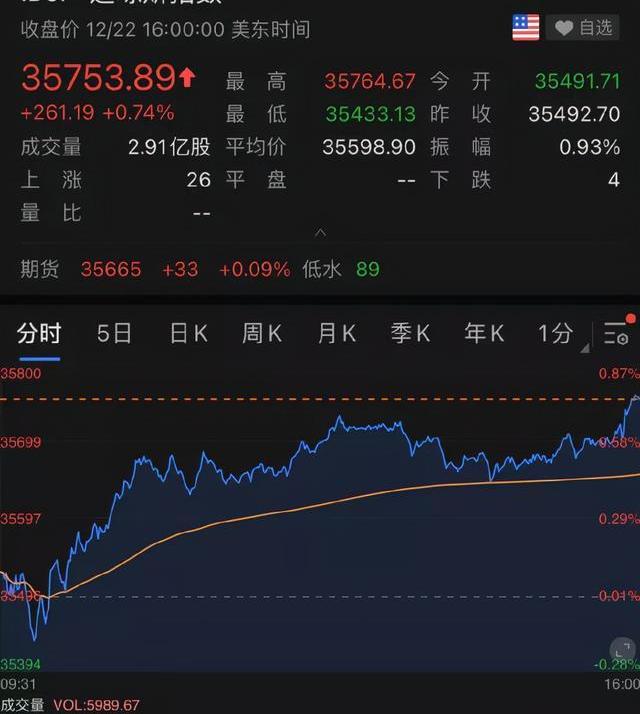Viewport: 640px width, 714px height.
Task: Switch to the 5日 chart tab
Action: (x=114, y=334)
